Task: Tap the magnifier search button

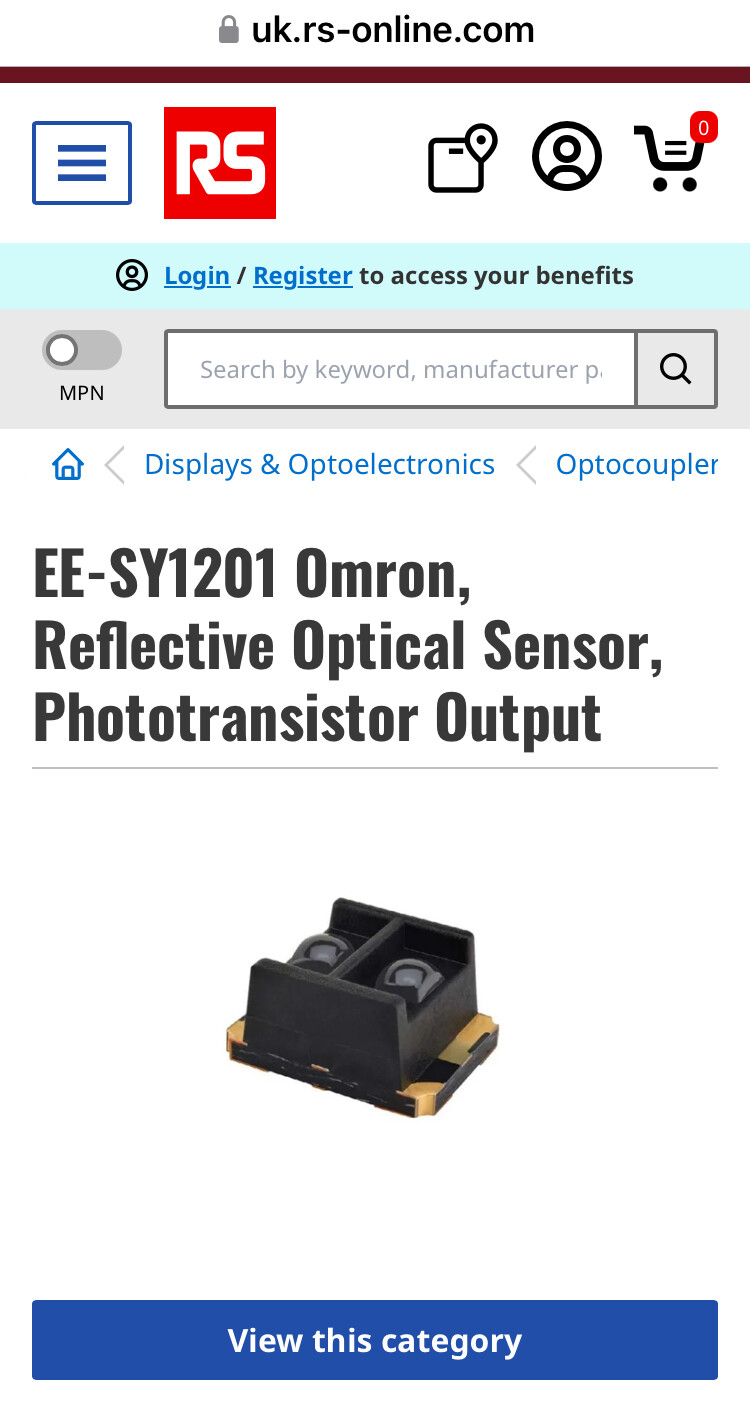Action: coord(677,369)
